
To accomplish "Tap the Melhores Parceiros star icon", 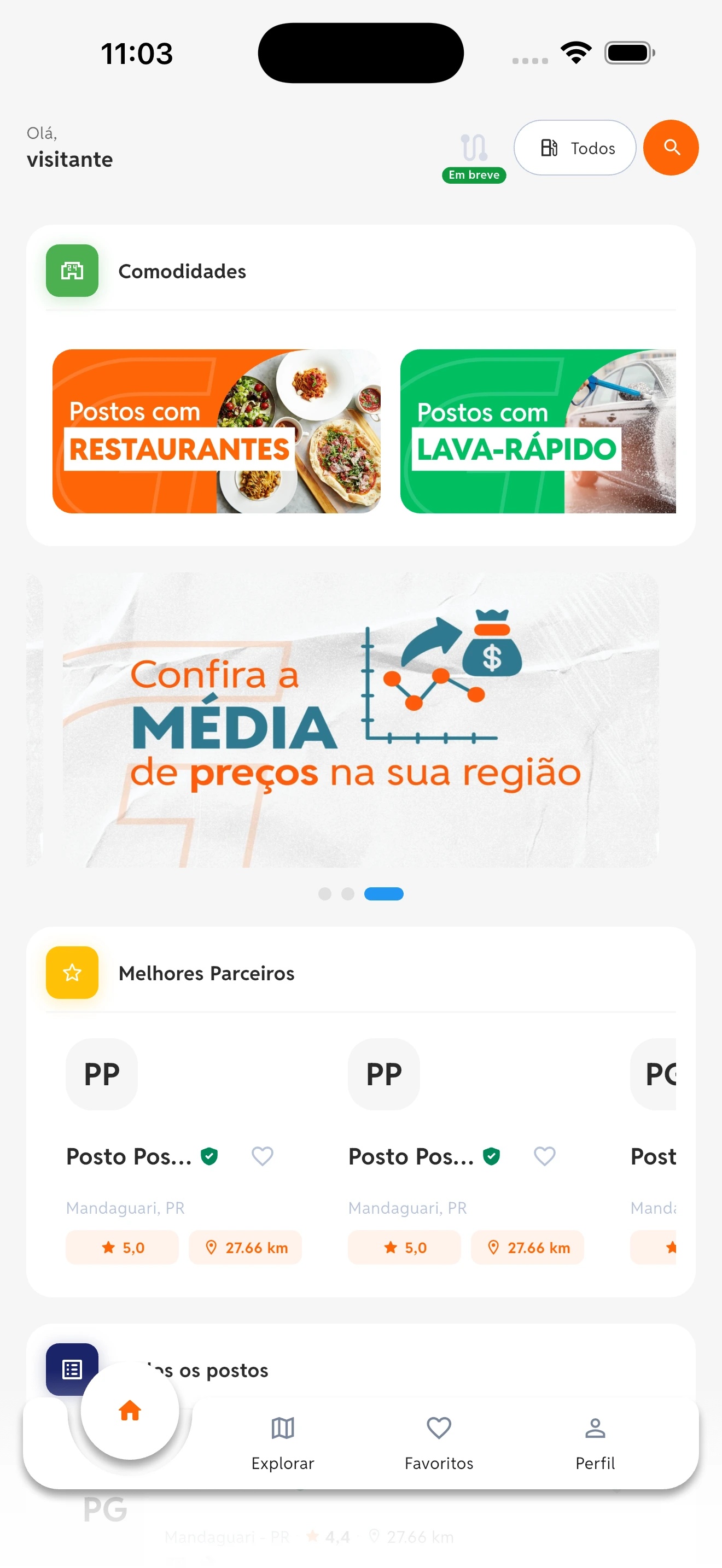I will point(71,972).
